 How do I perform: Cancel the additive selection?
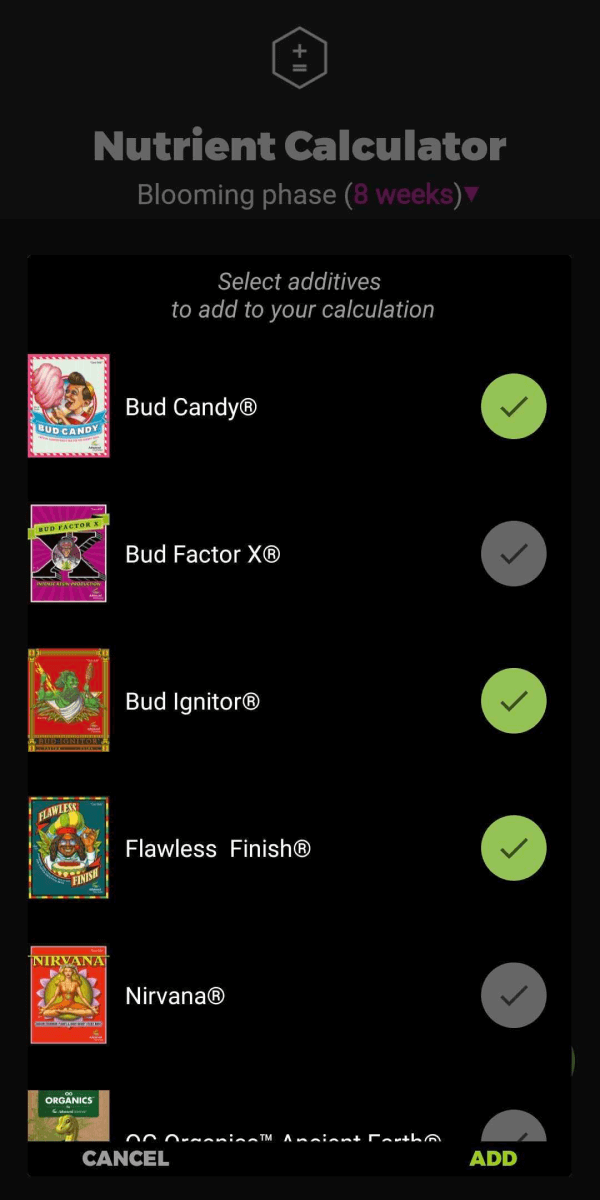[126, 1158]
